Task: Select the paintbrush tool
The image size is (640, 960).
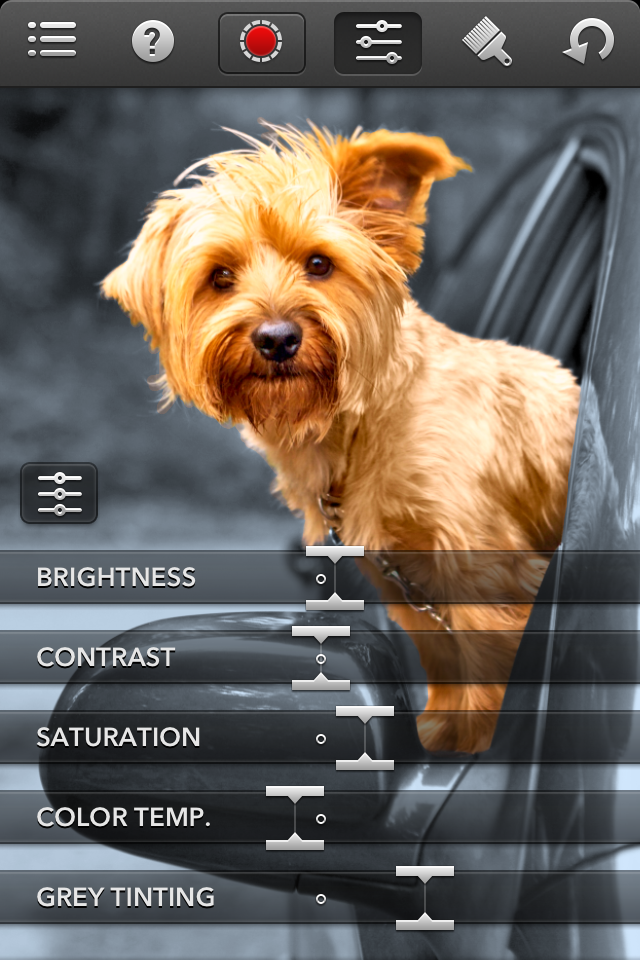Action: click(x=487, y=42)
